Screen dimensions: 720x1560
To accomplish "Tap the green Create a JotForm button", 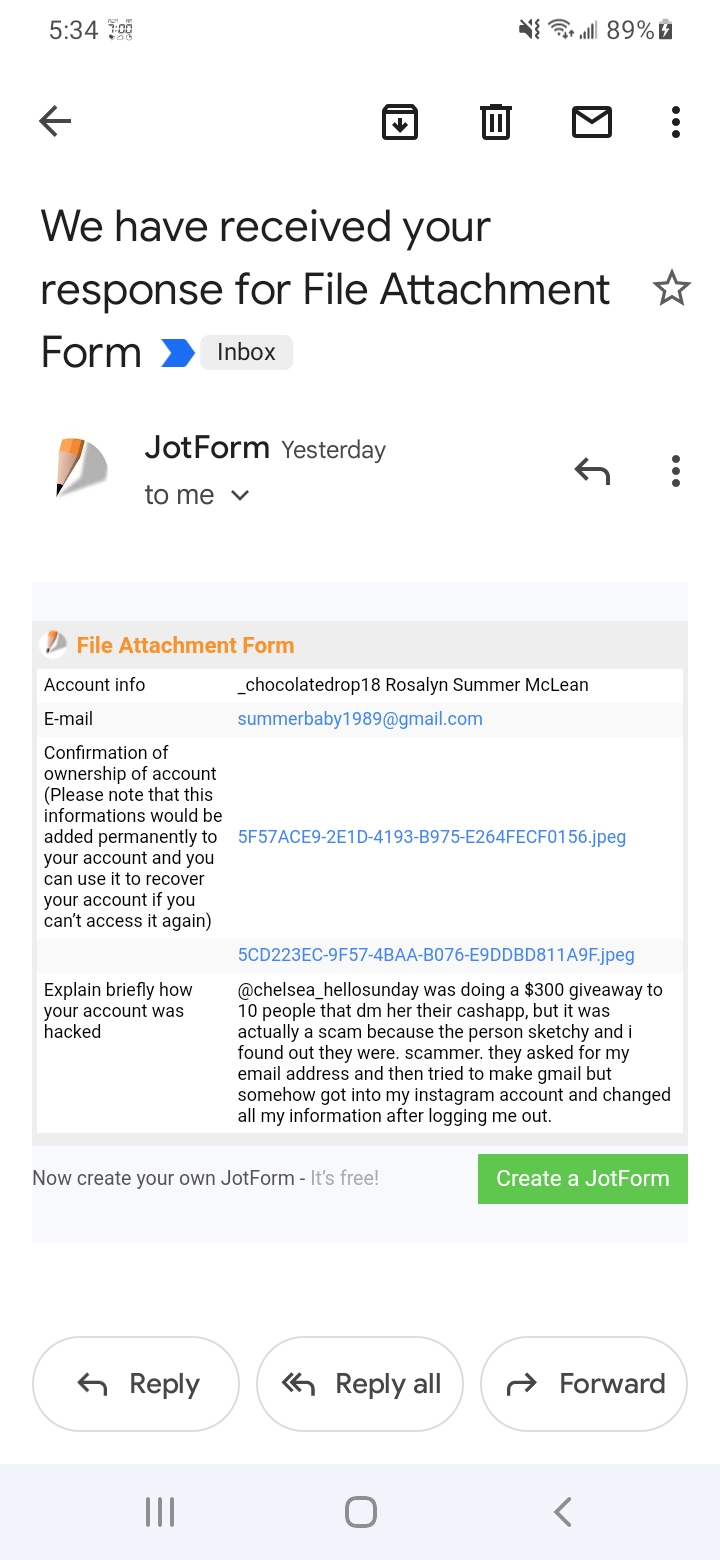I will [x=583, y=1179].
